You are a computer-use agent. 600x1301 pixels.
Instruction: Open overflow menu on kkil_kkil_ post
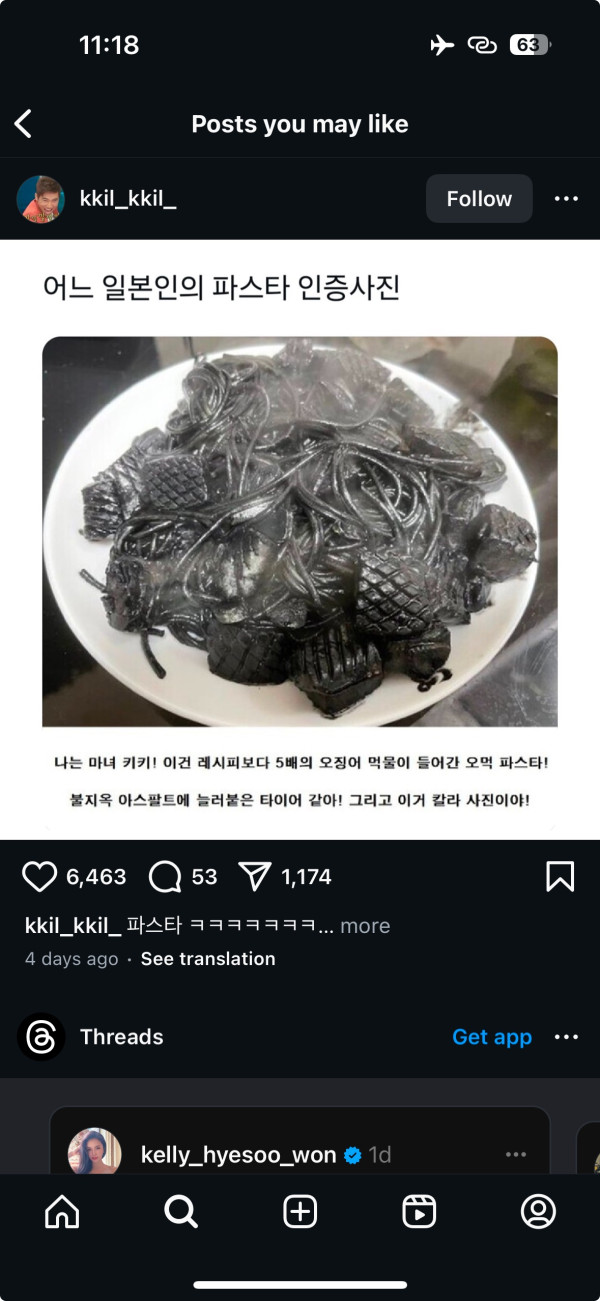pyautogui.click(x=566, y=199)
